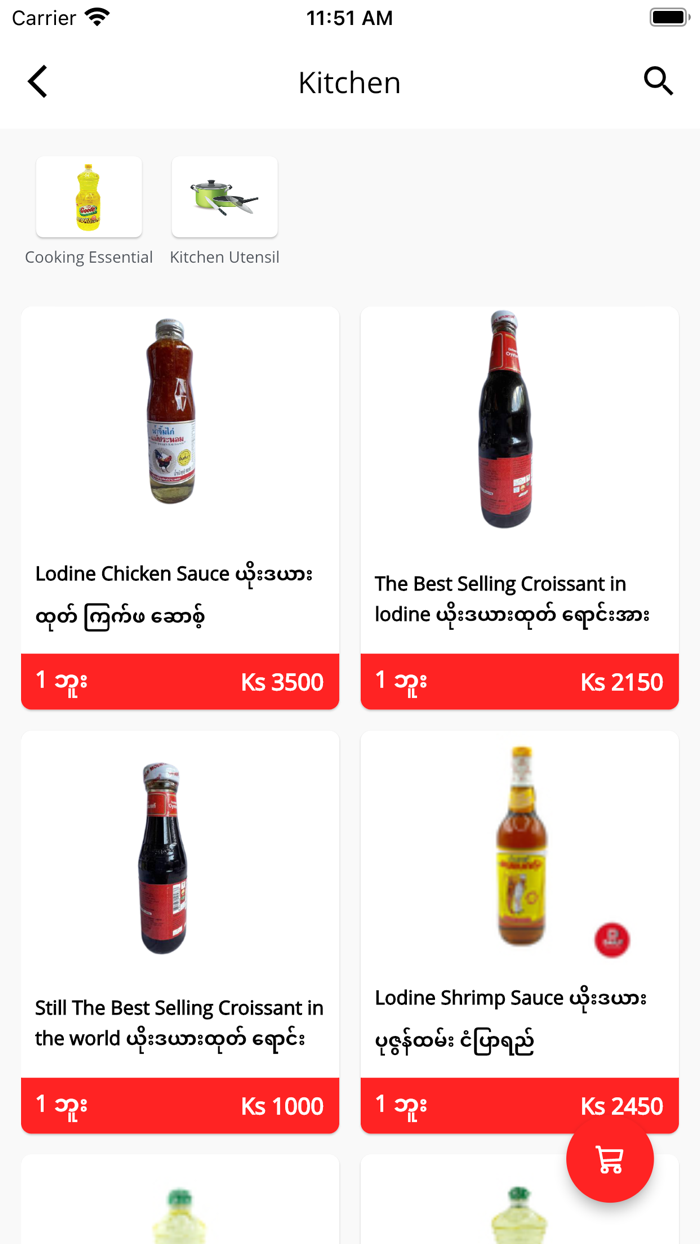Screen dimensions: 700x1244
Task: Open Lodine Chicken Sauce product card
Action: [180, 480]
